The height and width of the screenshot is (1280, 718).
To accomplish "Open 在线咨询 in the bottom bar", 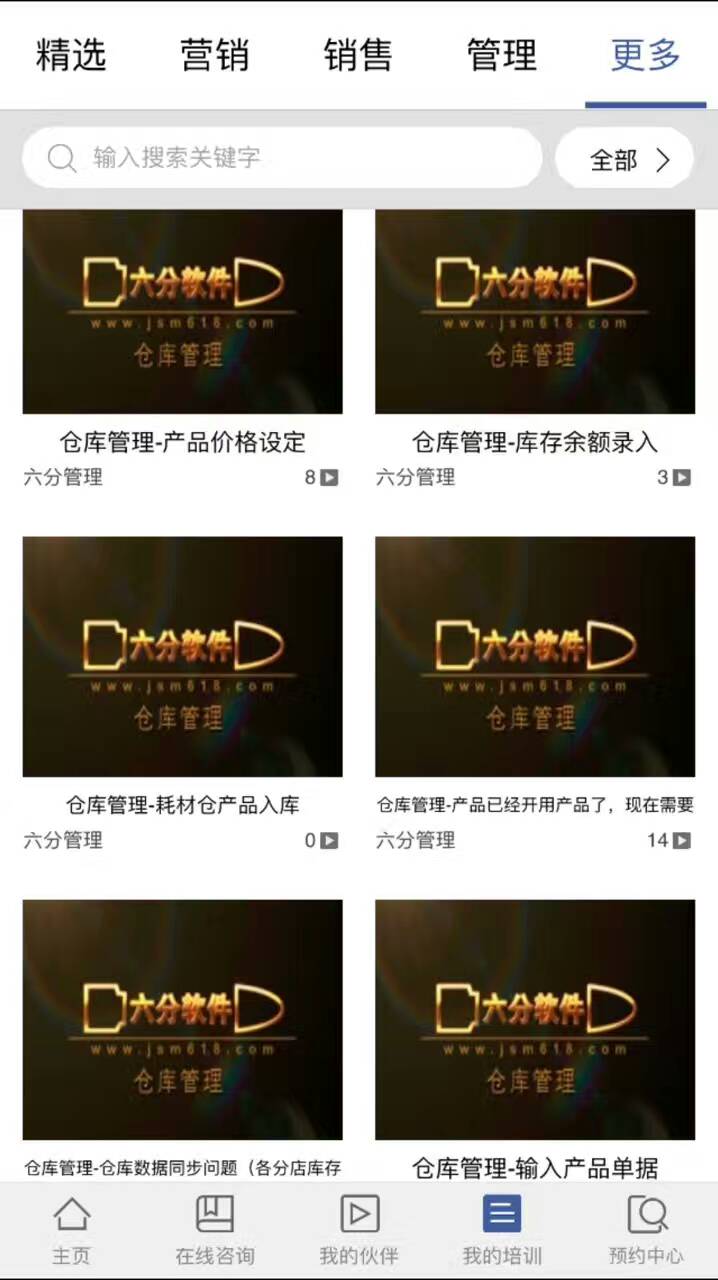I will (215, 1230).
